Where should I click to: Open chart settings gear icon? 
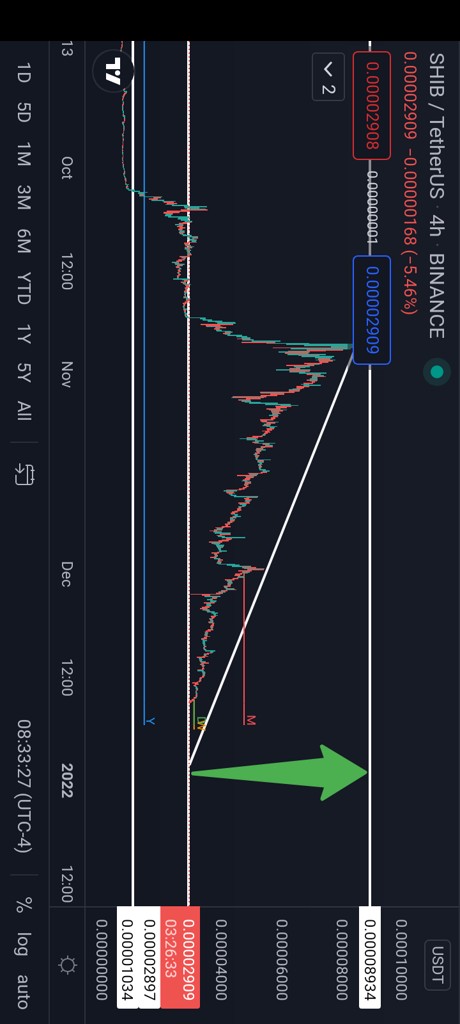[x=68, y=965]
